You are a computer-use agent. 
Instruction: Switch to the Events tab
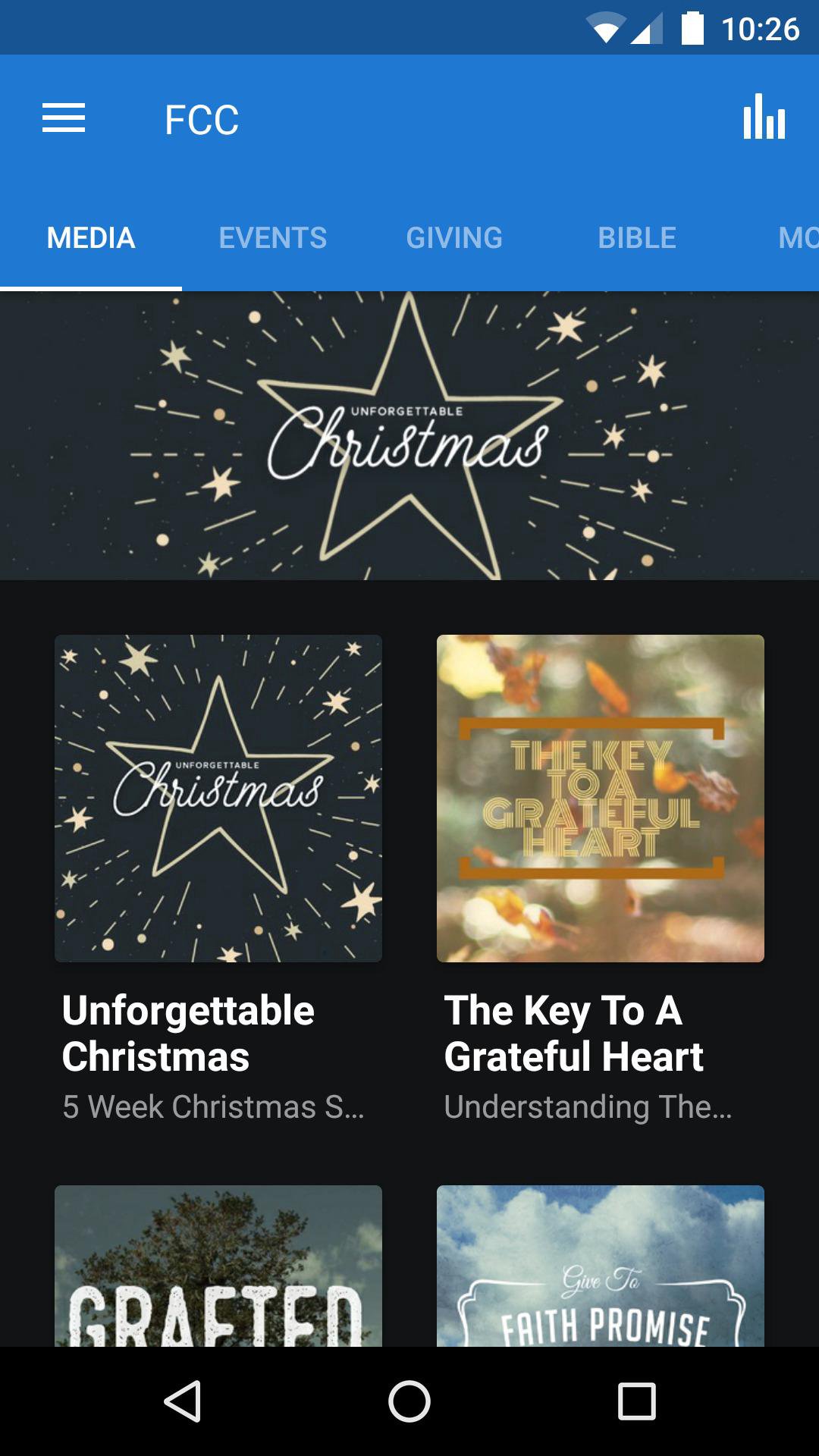(x=273, y=238)
